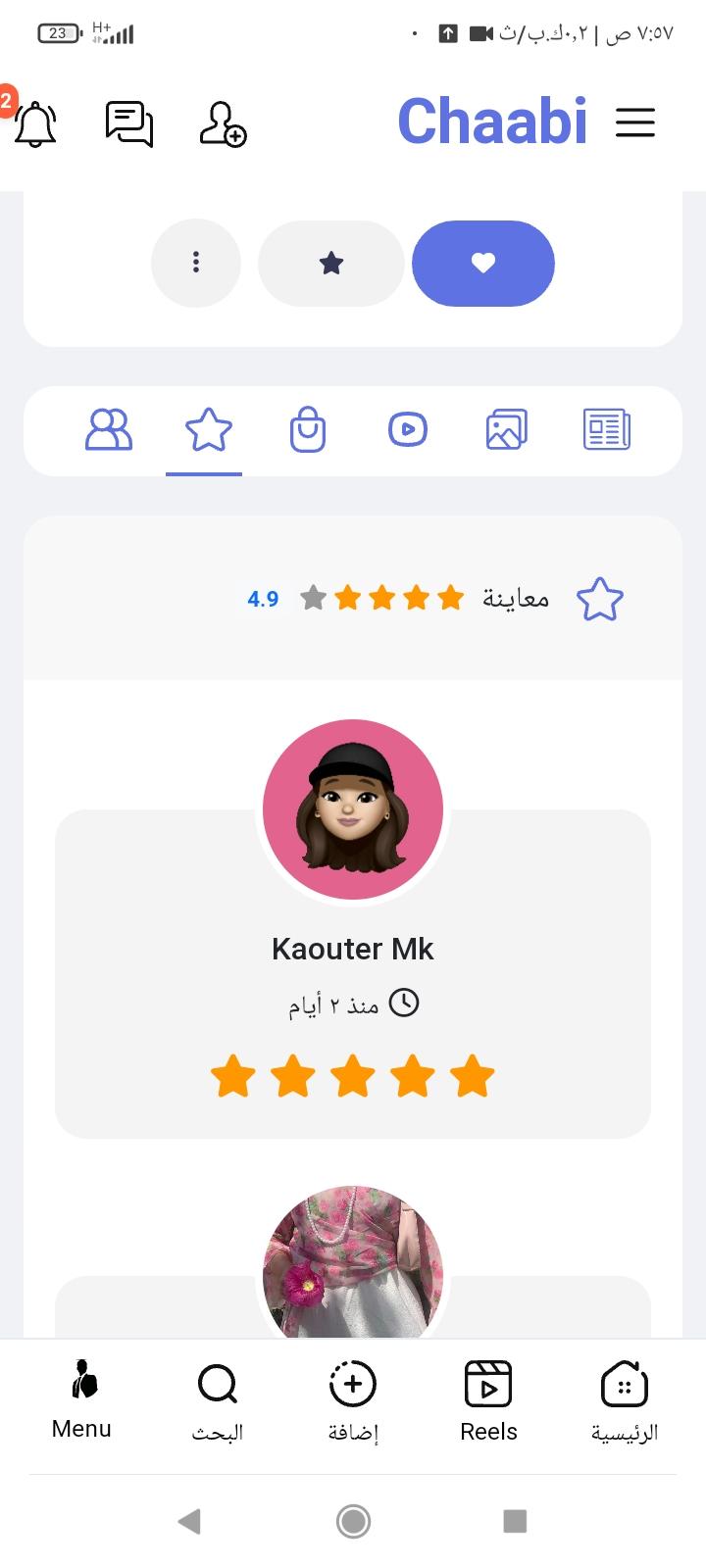706x1568 pixels.
Task: Open the add friend icon
Action: click(x=223, y=123)
